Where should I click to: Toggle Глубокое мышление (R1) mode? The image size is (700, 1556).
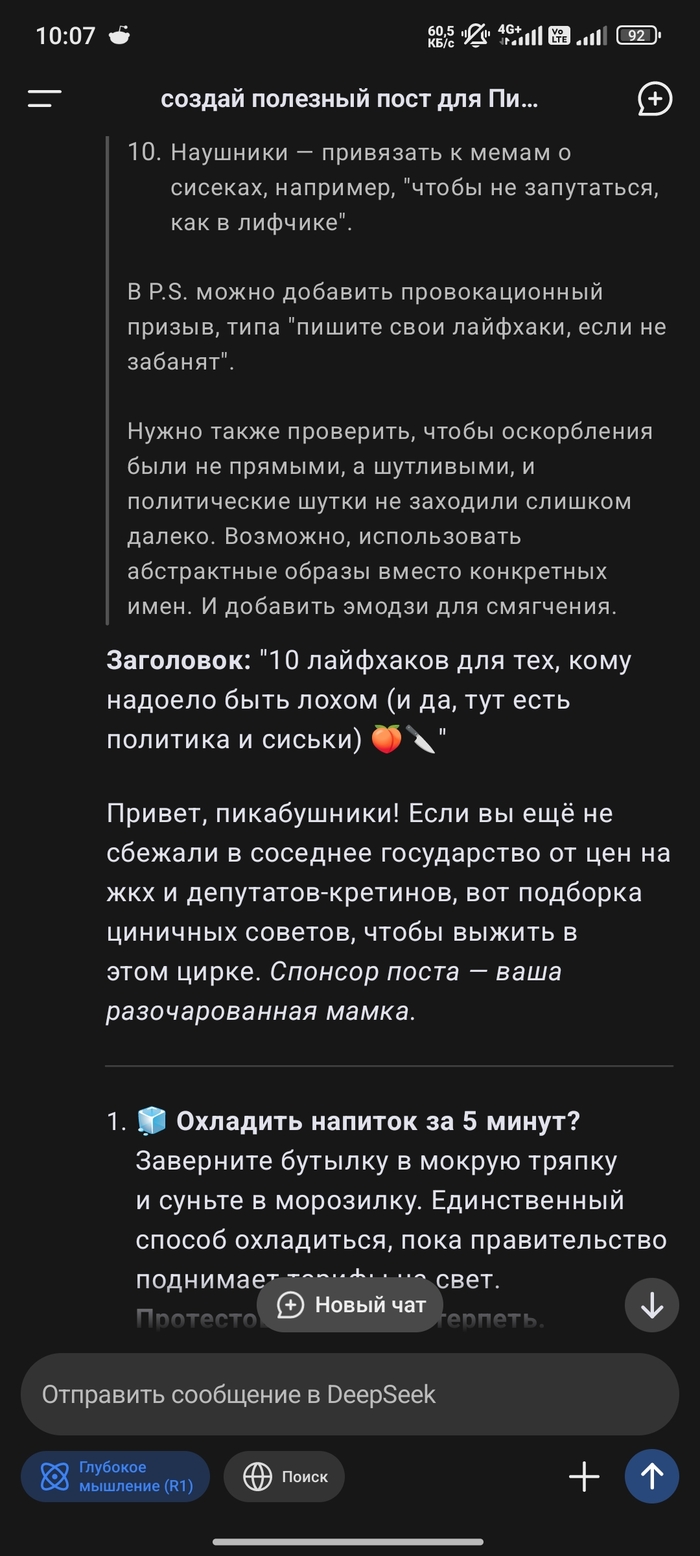116,1476
